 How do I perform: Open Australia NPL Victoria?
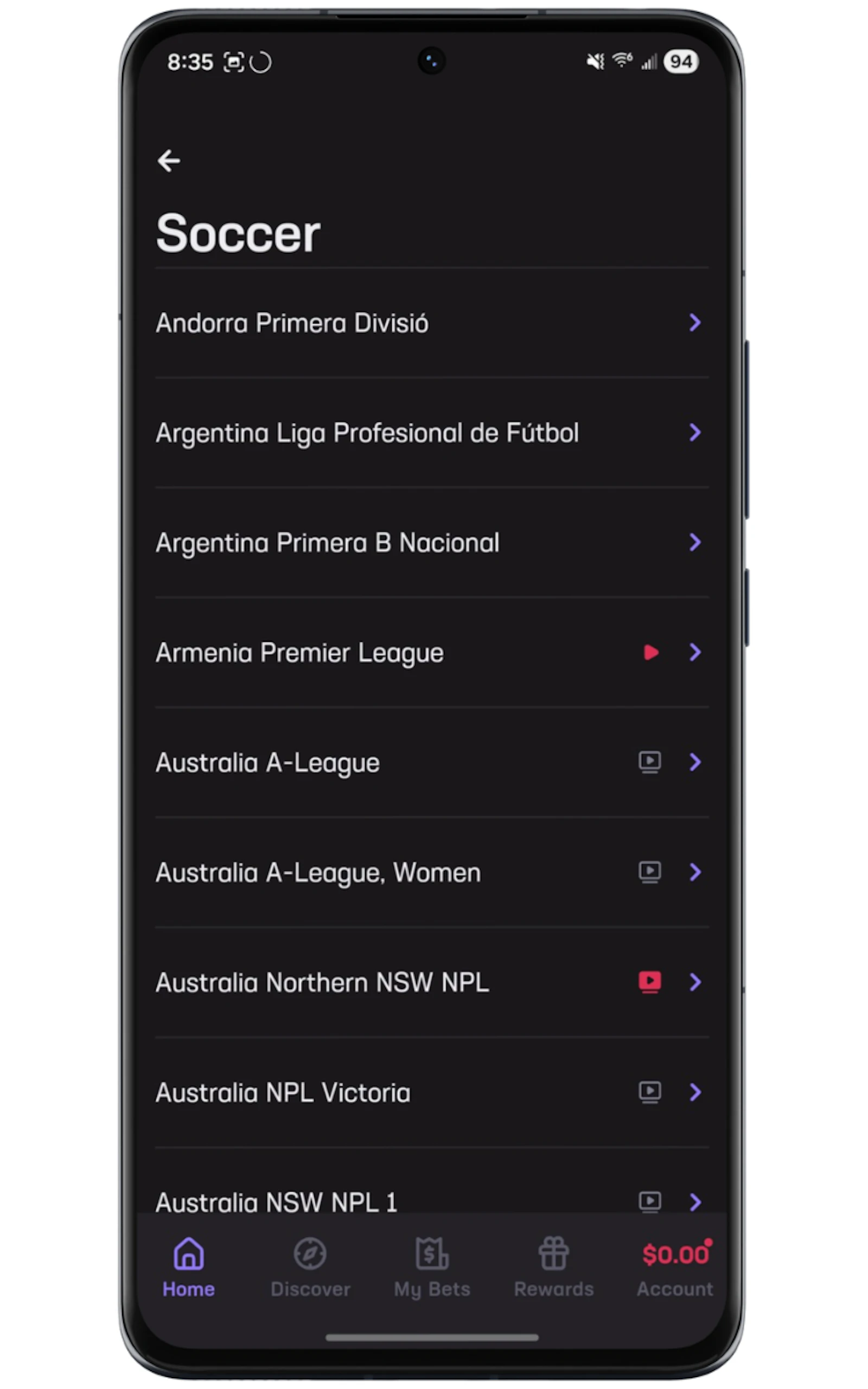pos(431,1092)
